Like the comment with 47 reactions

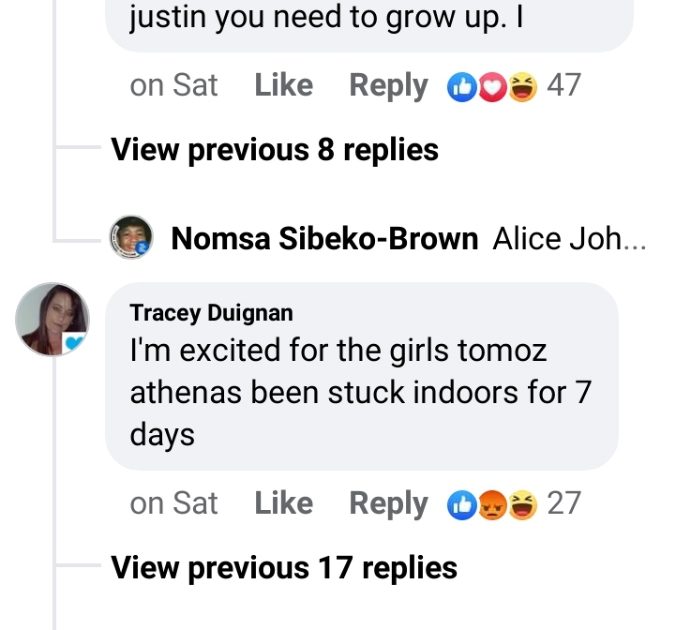pos(283,86)
